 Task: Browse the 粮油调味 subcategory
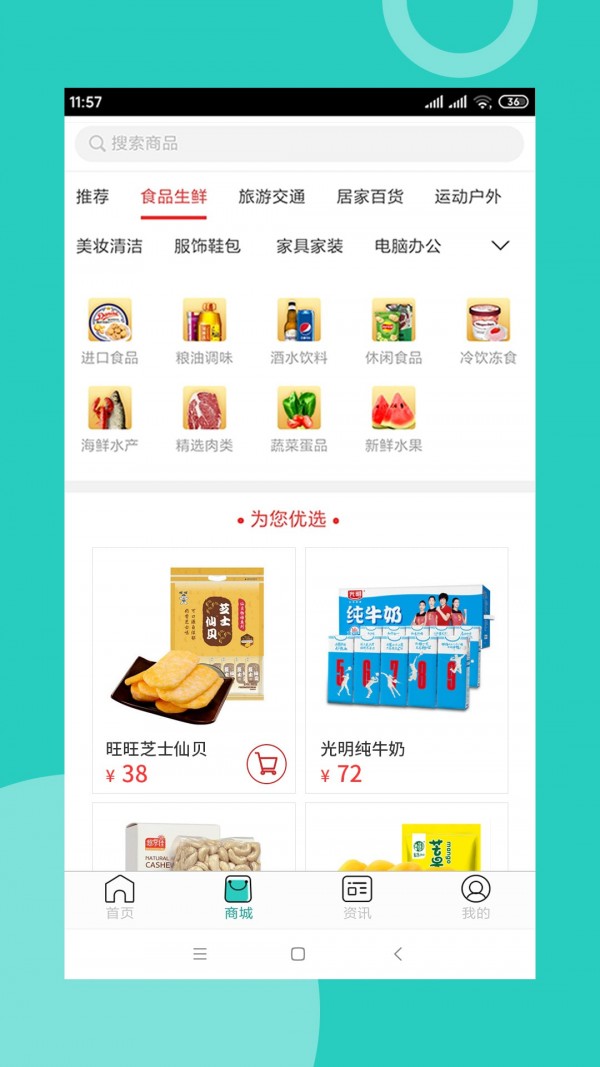coord(204,331)
